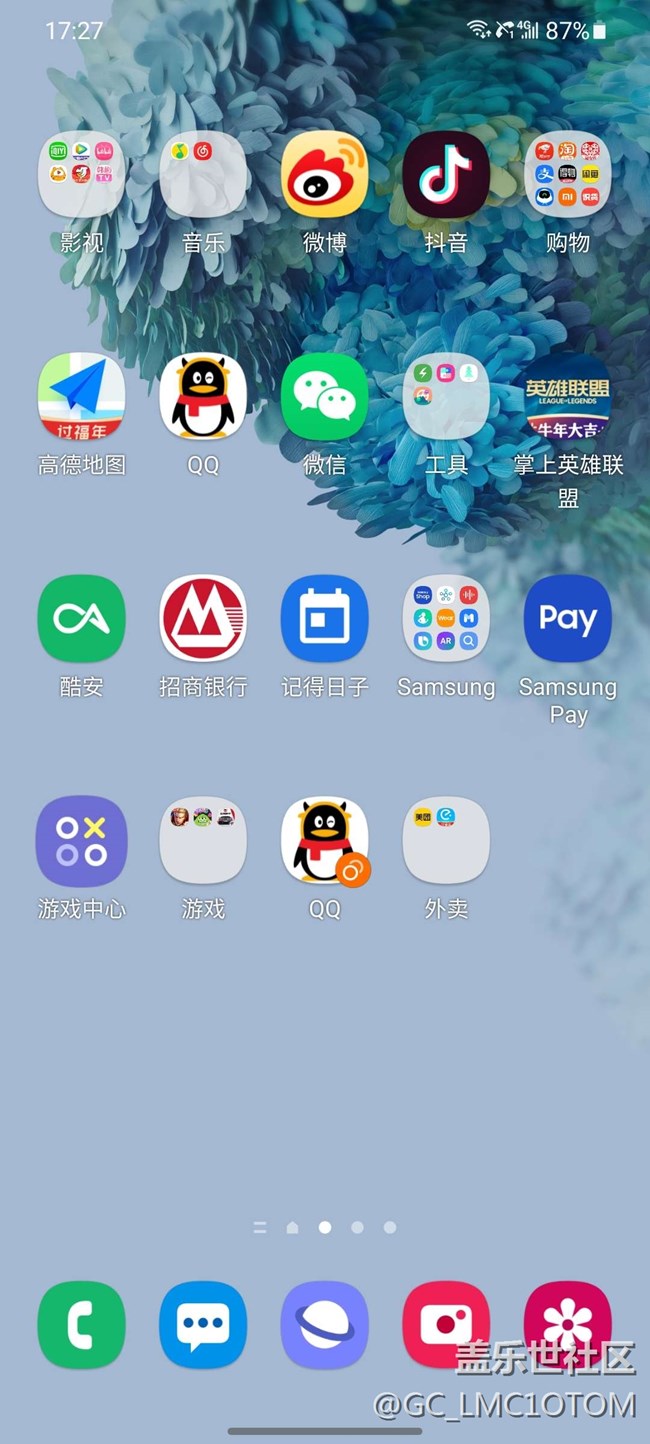
Task: Open the 购物 folder
Action: tap(568, 175)
